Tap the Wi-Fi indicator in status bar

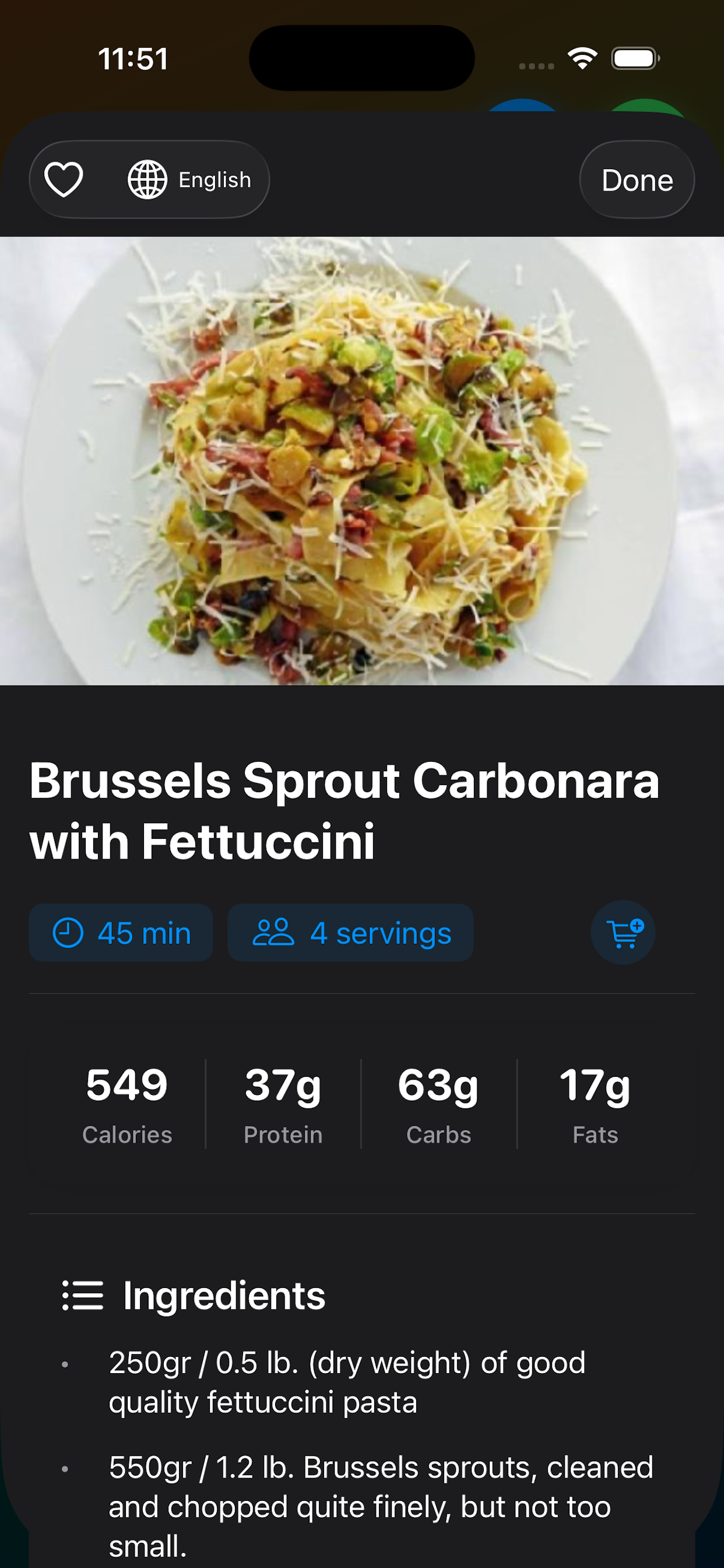pyautogui.click(x=582, y=58)
